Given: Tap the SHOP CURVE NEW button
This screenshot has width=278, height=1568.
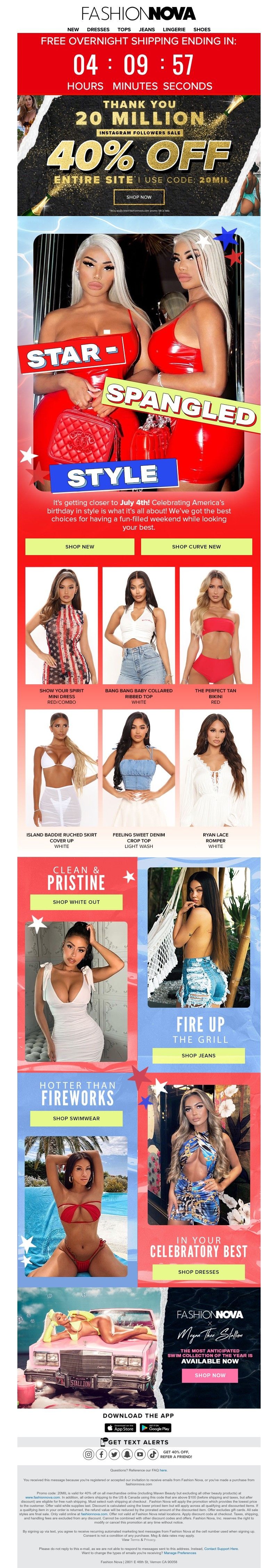Looking at the screenshot, I should click(x=196, y=546).
